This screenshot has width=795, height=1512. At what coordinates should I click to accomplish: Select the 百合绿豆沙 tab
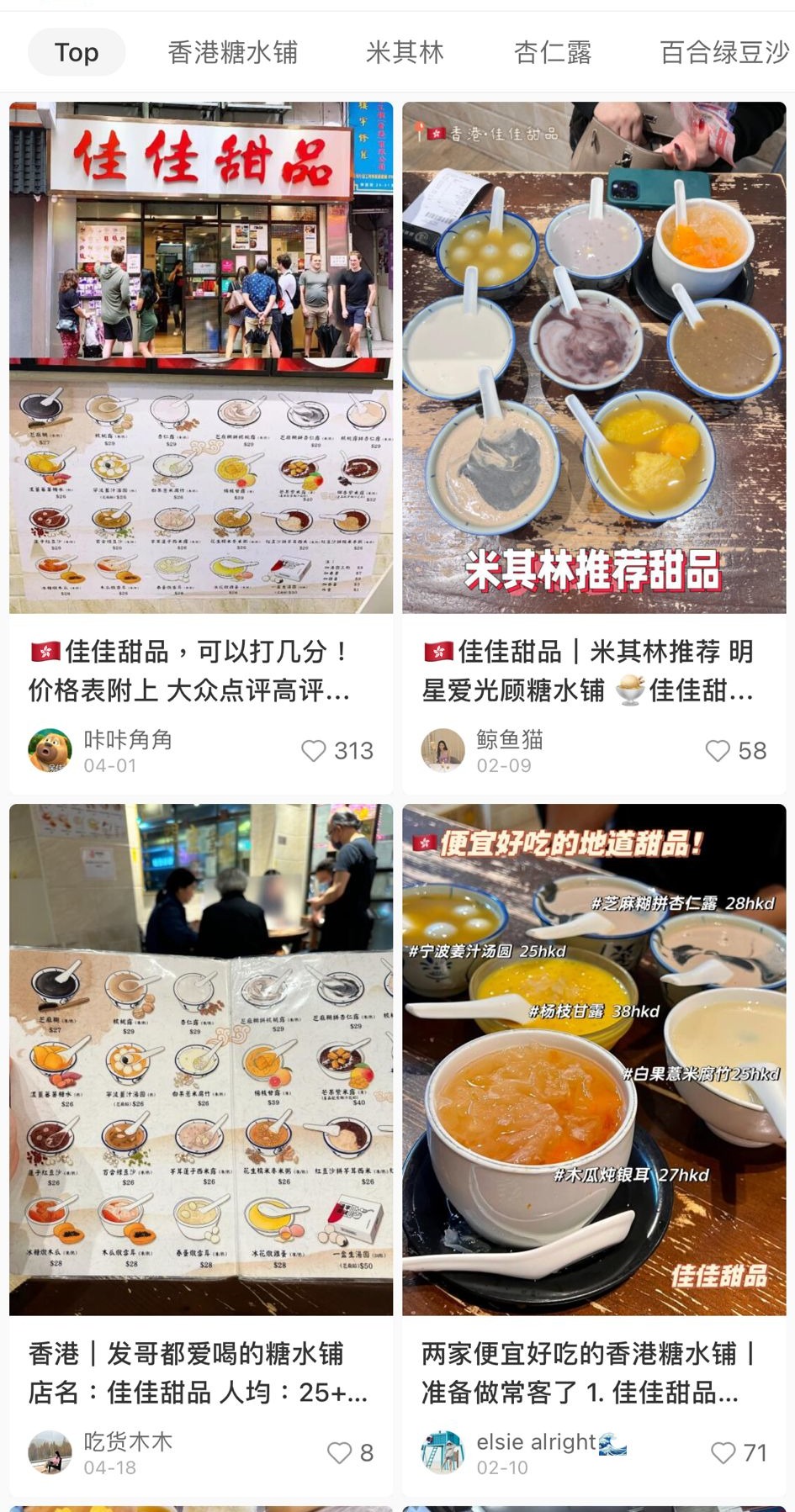pyautogui.click(x=725, y=52)
